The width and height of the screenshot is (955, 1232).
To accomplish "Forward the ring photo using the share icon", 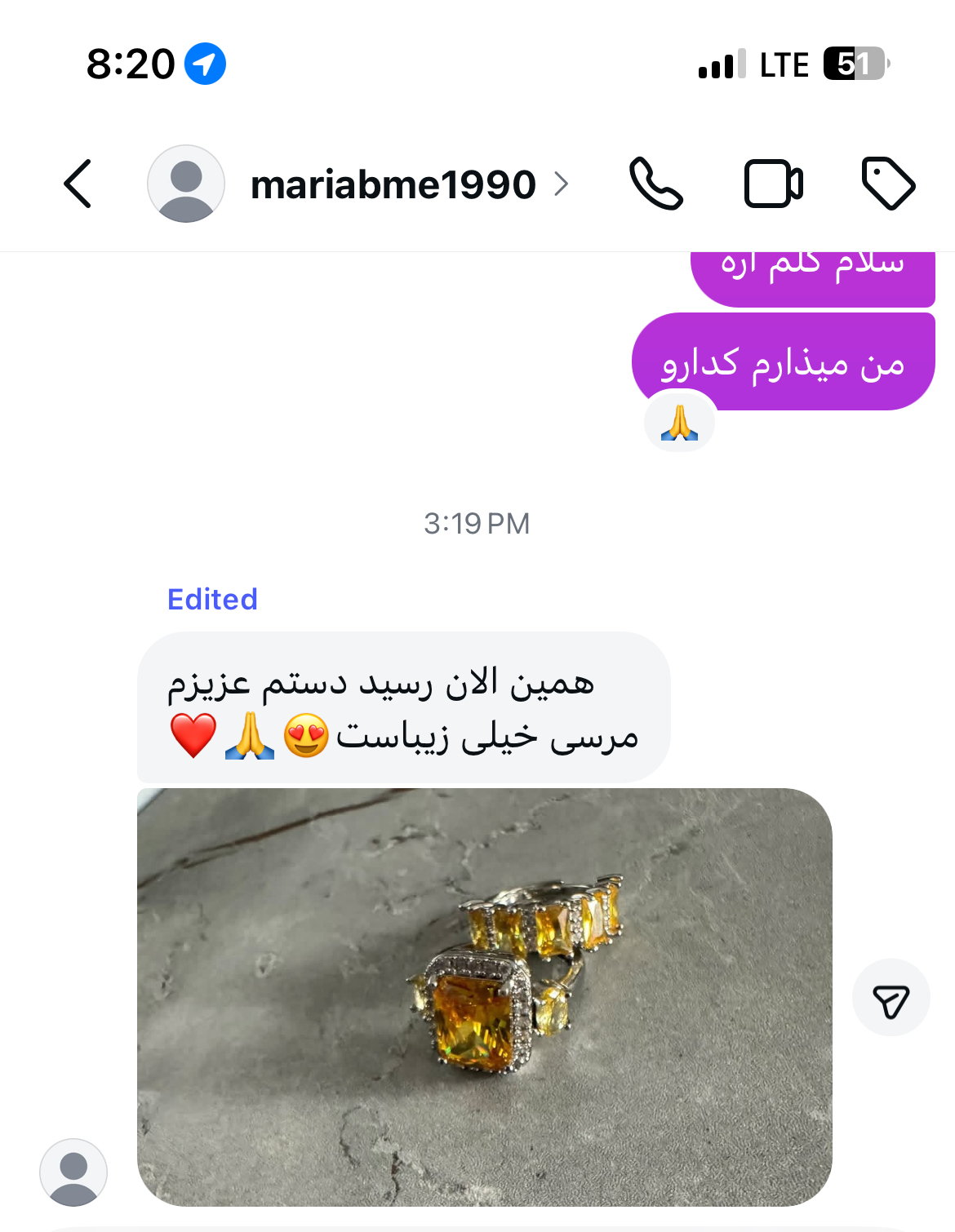I will (x=891, y=999).
